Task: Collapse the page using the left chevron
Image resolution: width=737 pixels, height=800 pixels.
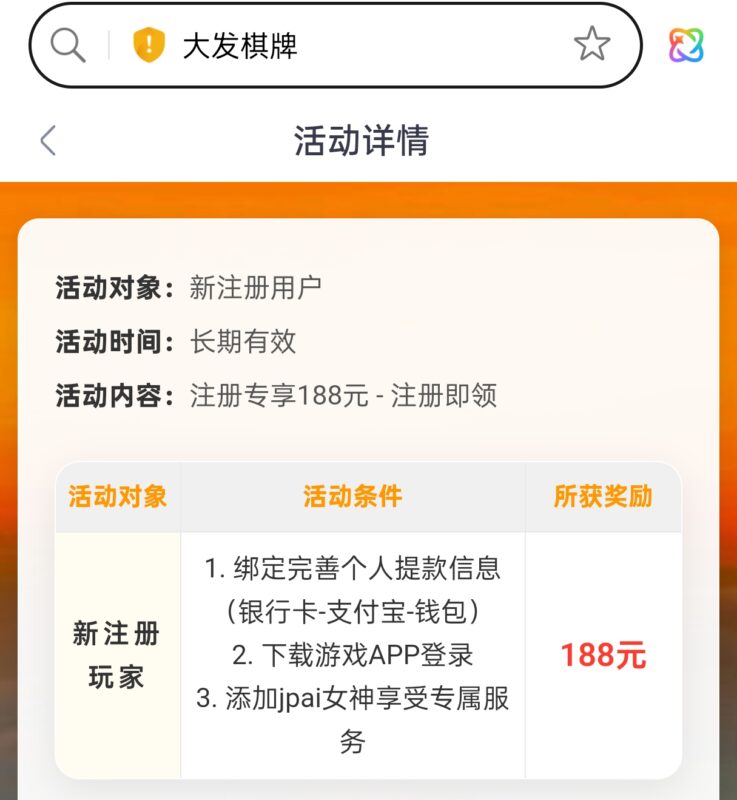Action: pos(47,140)
